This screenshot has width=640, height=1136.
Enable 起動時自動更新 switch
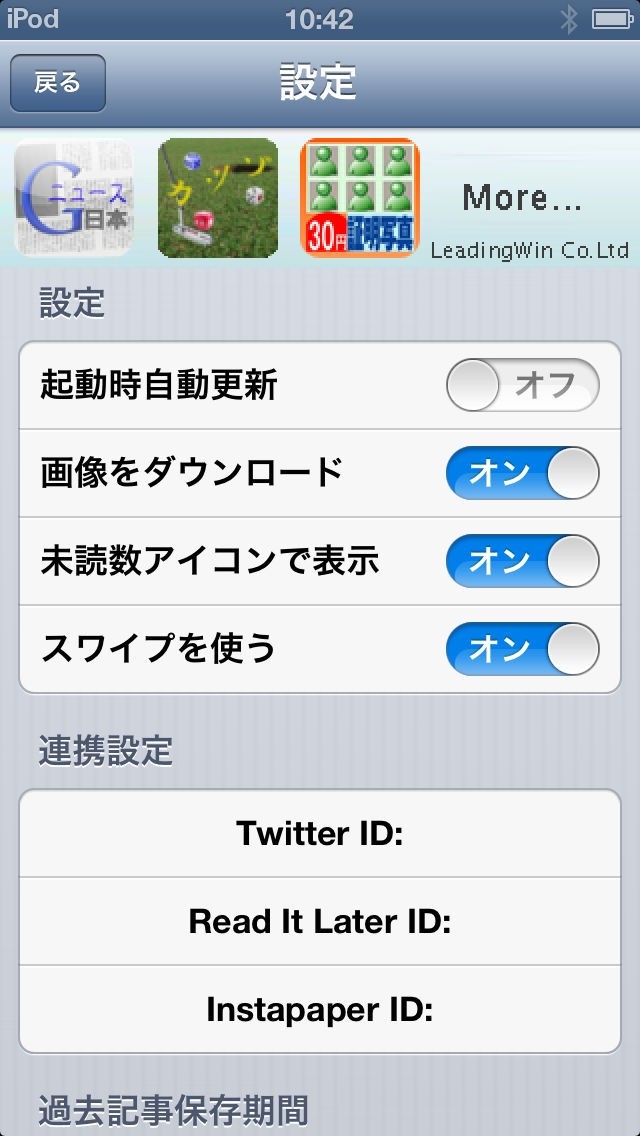coord(522,386)
